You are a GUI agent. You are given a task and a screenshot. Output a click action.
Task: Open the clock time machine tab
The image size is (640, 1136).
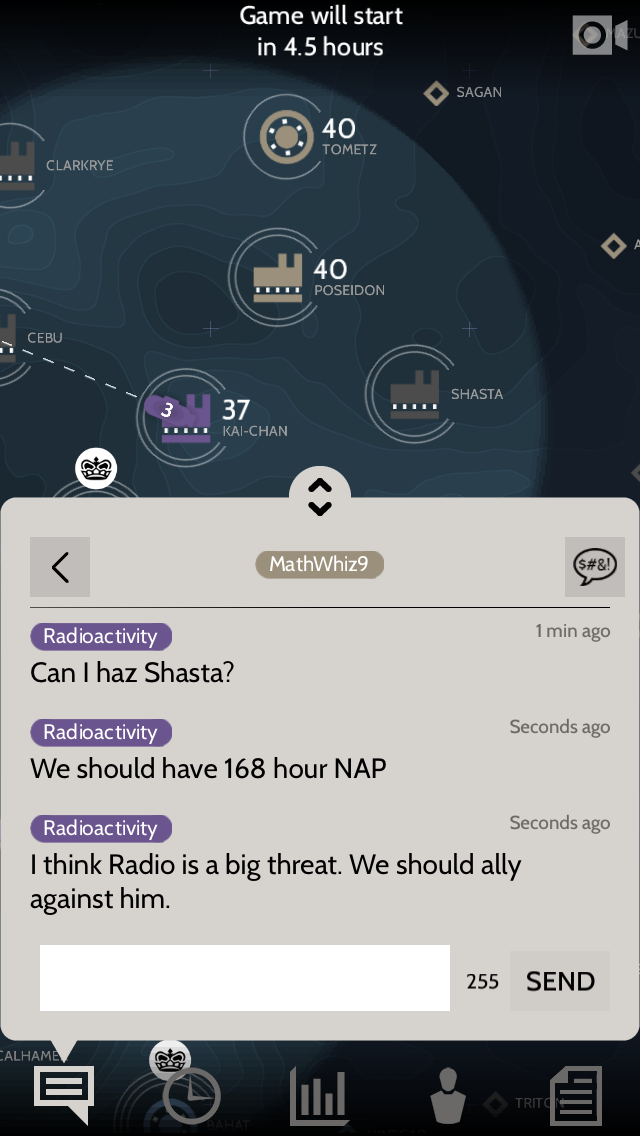pyautogui.click(x=191, y=1095)
